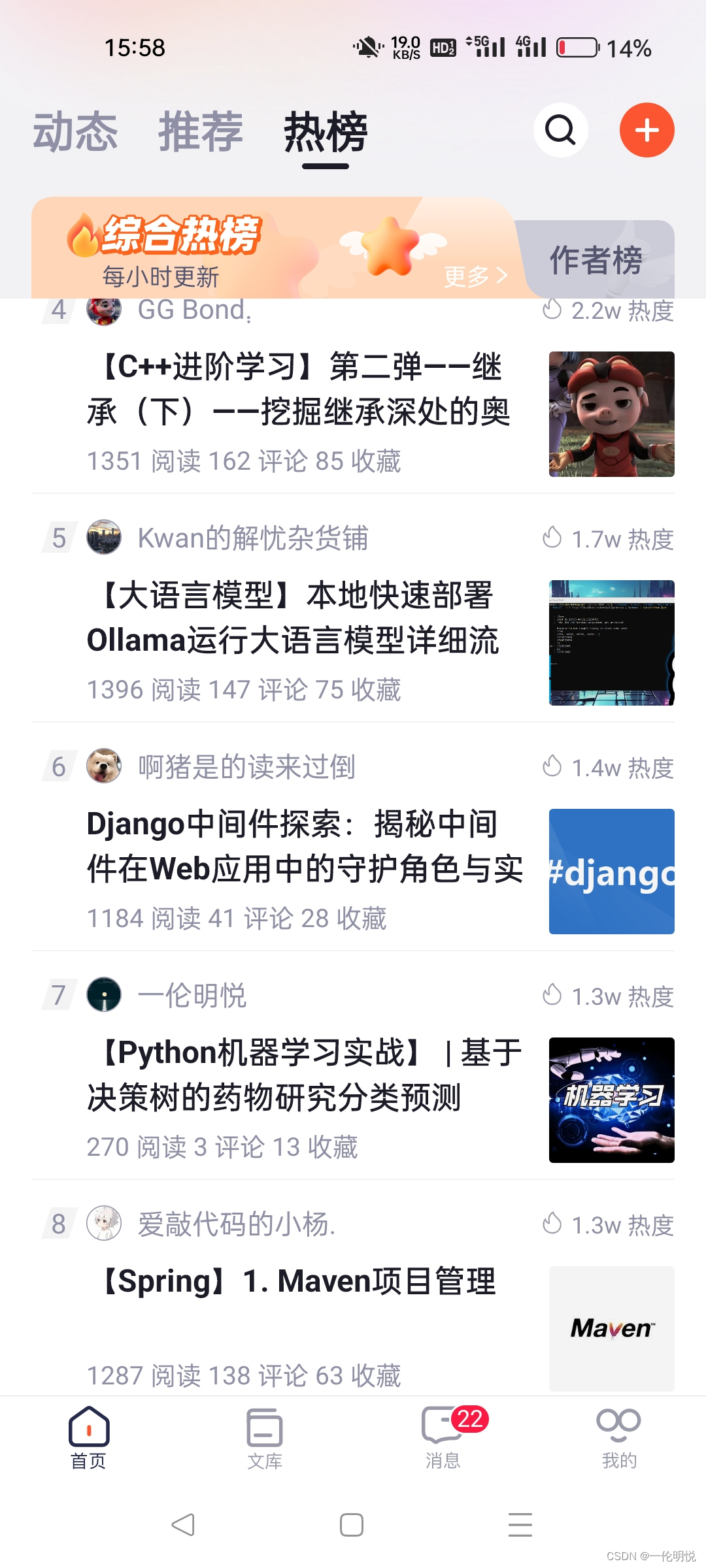Open the Python机器学习实战 决策树 article
706x1568 pixels.
[x=305, y=1075]
